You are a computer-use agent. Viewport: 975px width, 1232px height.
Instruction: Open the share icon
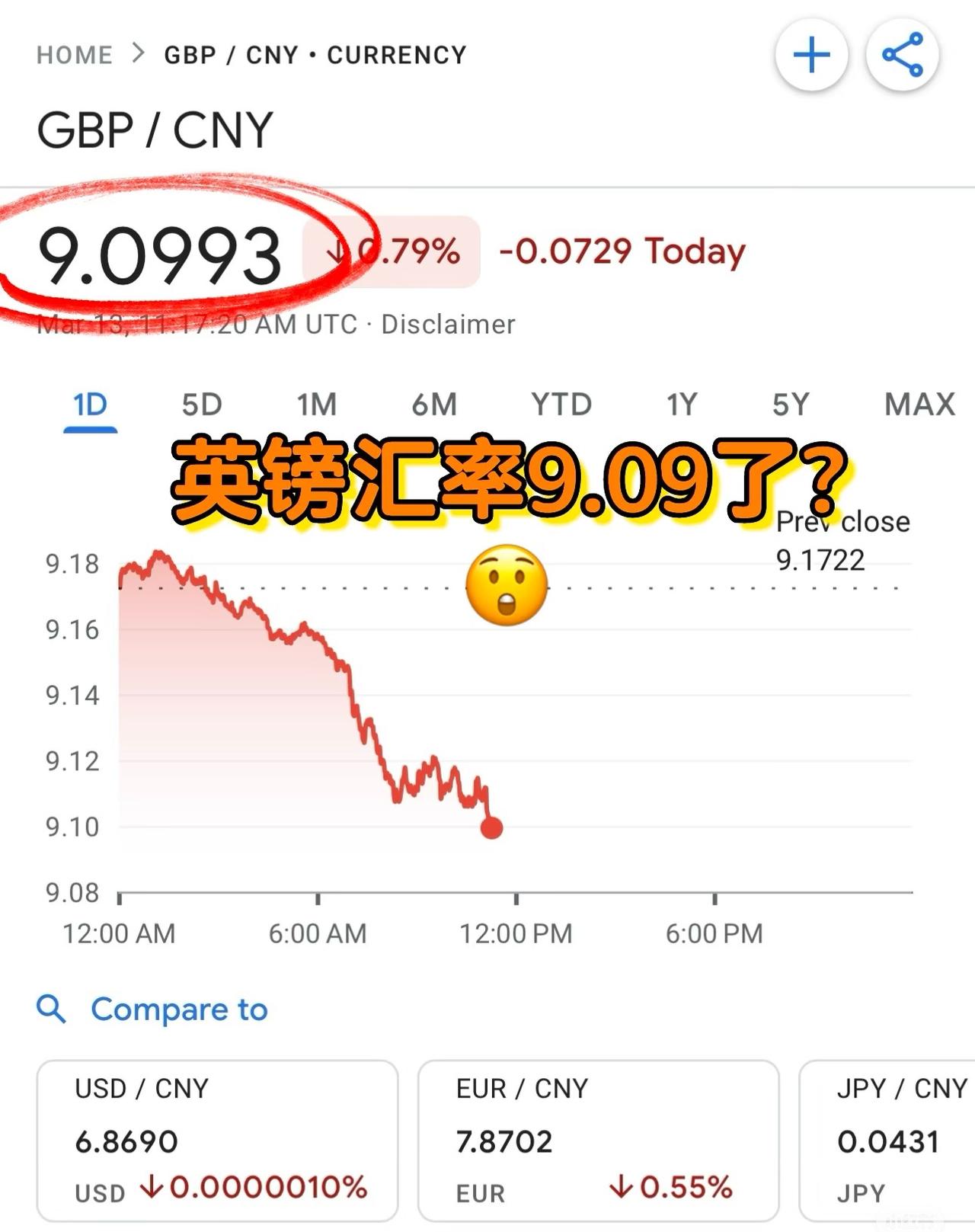point(902,54)
